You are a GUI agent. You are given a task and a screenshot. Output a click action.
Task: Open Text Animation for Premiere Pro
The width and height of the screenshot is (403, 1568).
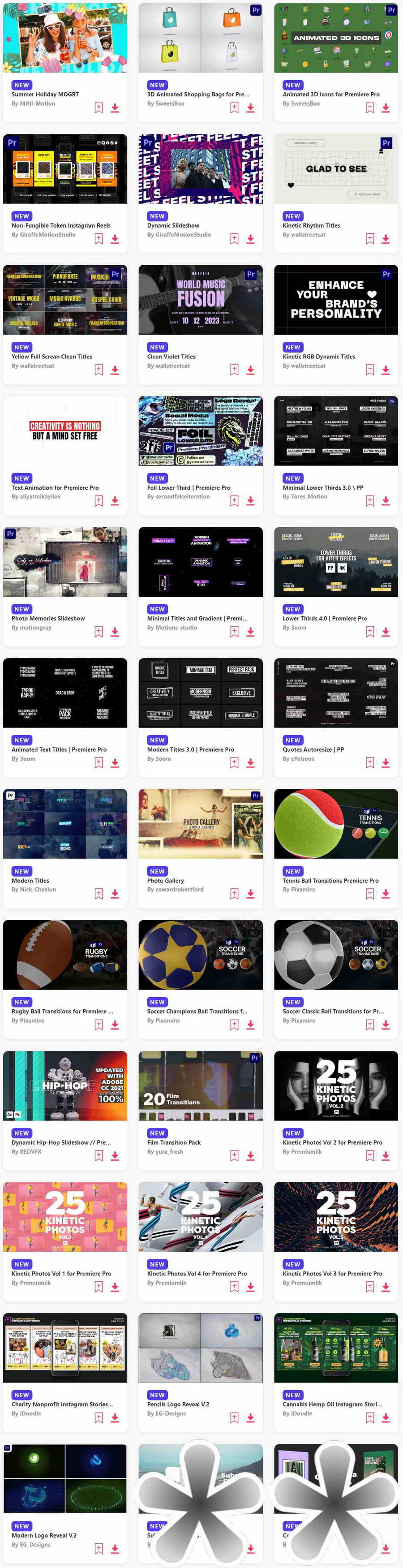55,487
